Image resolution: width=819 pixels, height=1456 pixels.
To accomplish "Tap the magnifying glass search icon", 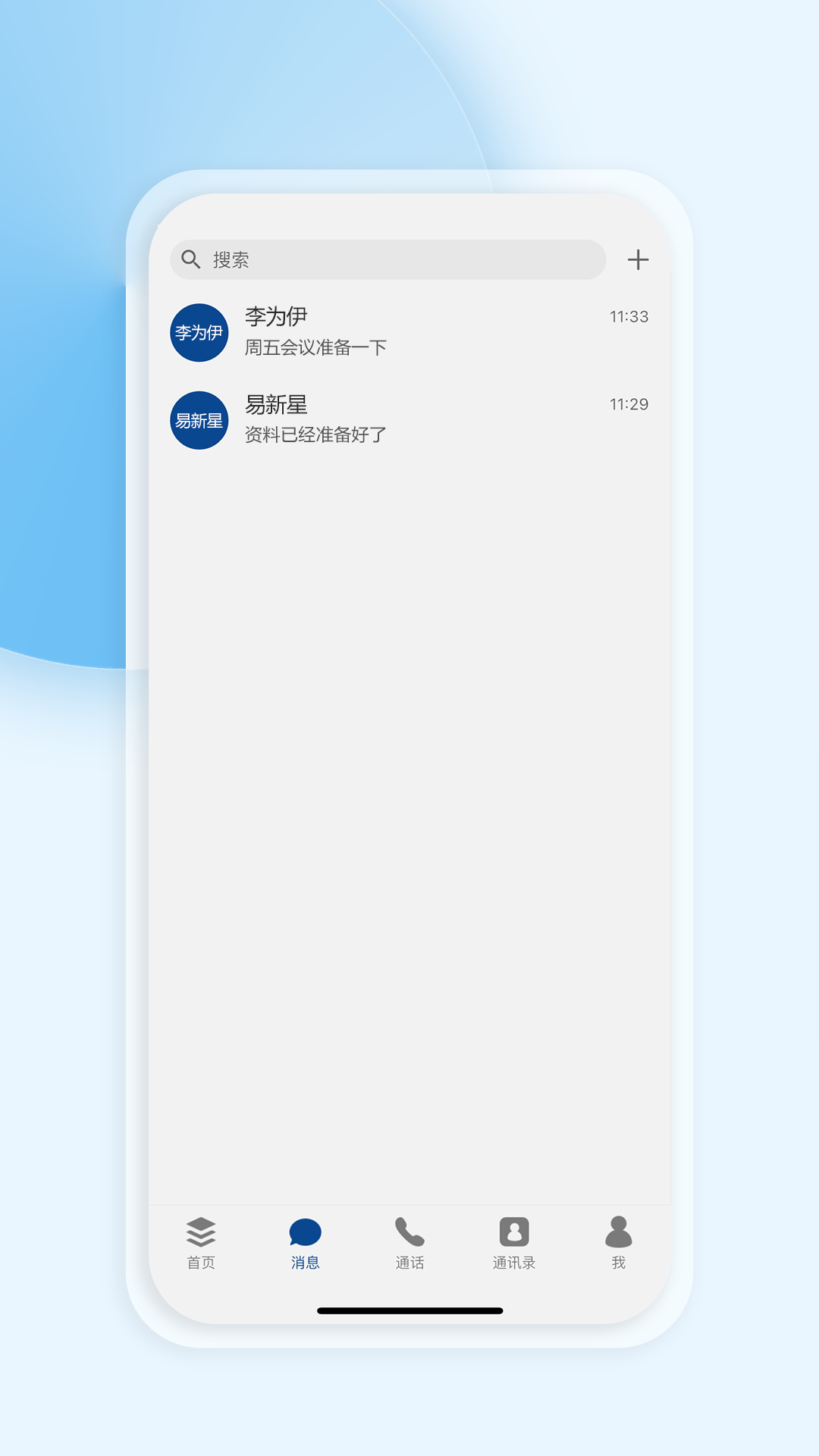I will (192, 259).
